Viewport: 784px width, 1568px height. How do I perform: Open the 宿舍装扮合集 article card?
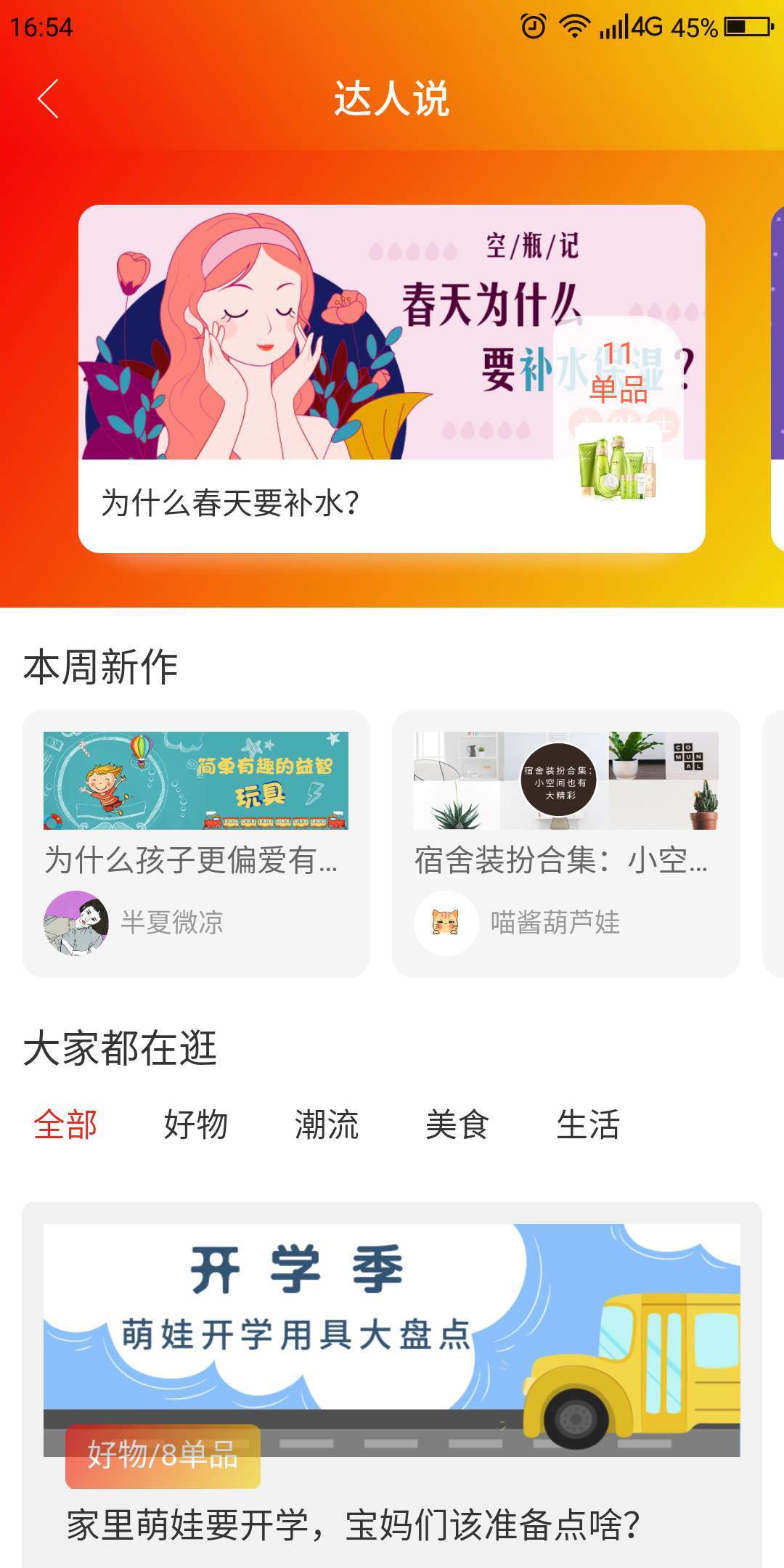[x=566, y=844]
